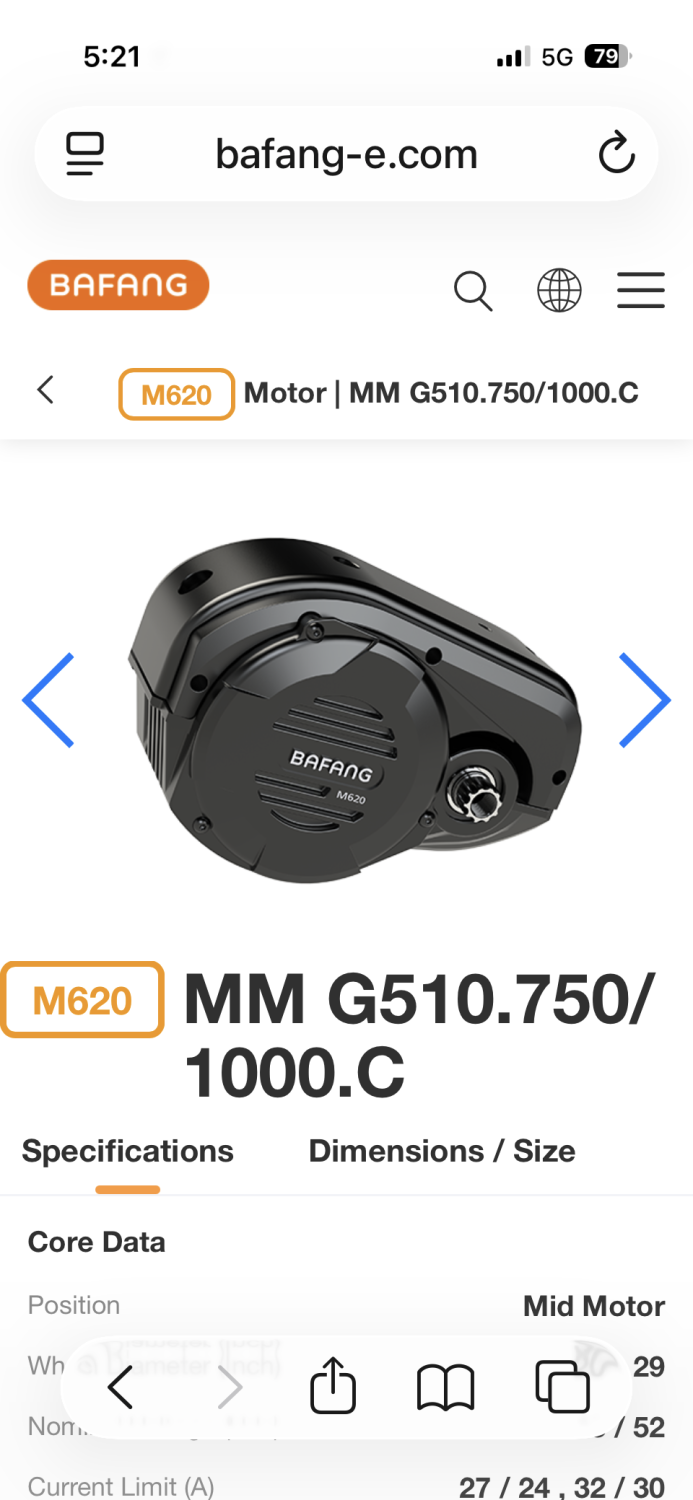The height and width of the screenshot is (1500, 693).
Task: Share this page from Safari toolbar
Action: (x=333, y=1388)
